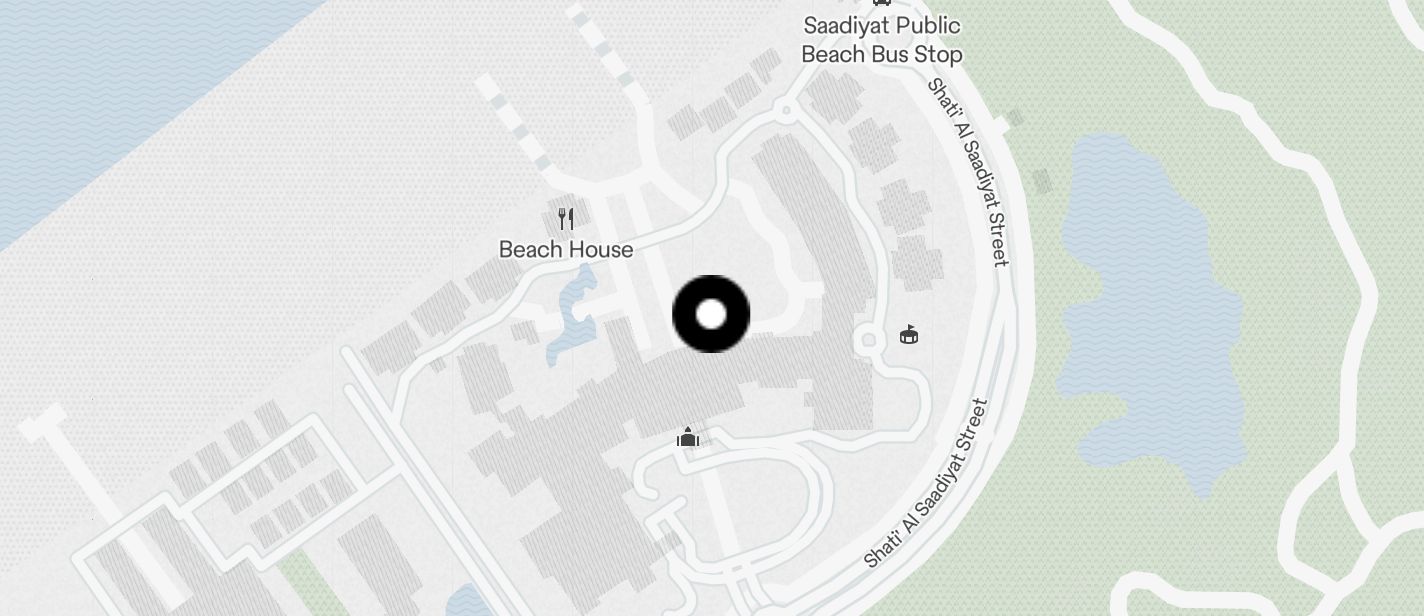Screen dimensions: 1424x616
Task: Tap the Beach House restaurant marker
Action: tap(566, 219)
